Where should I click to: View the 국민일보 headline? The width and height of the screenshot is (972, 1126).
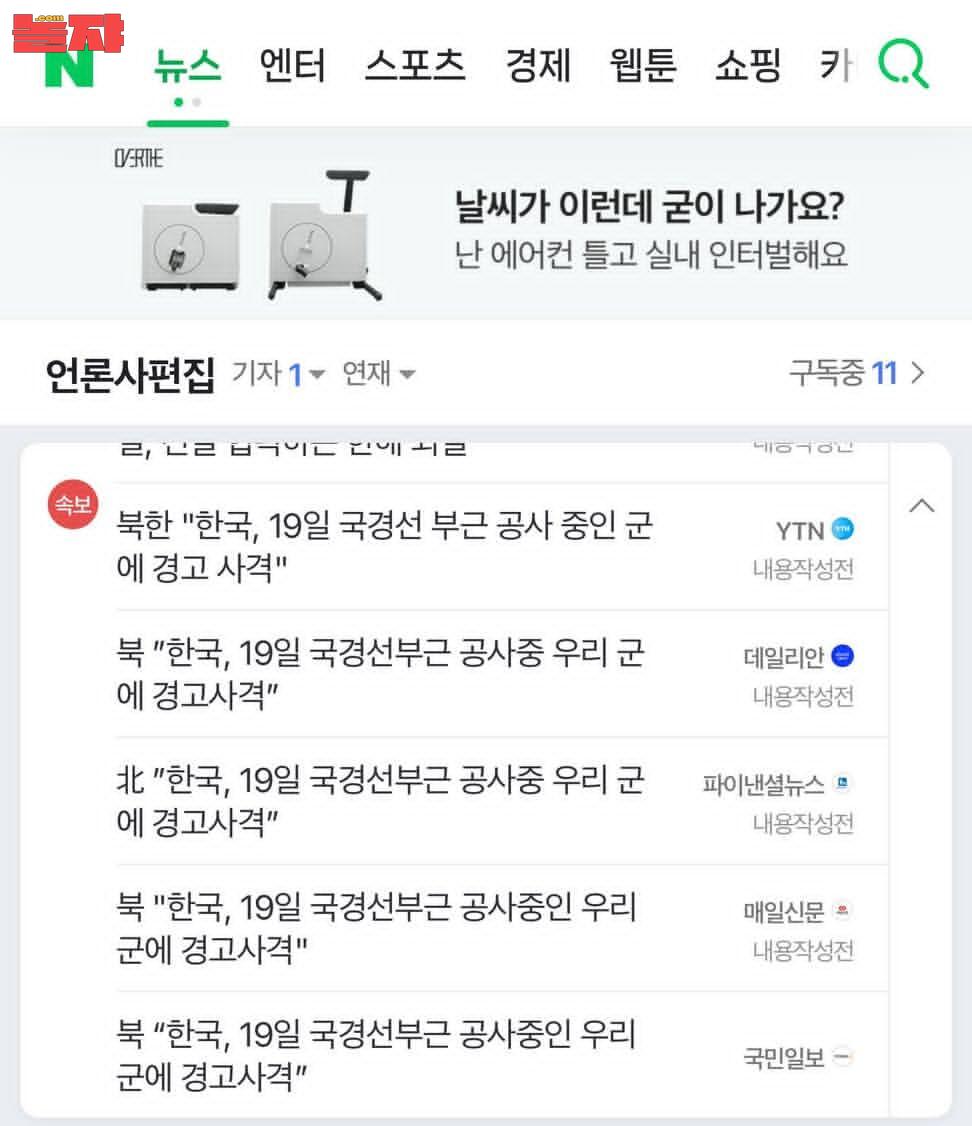tap(377, 1055)
